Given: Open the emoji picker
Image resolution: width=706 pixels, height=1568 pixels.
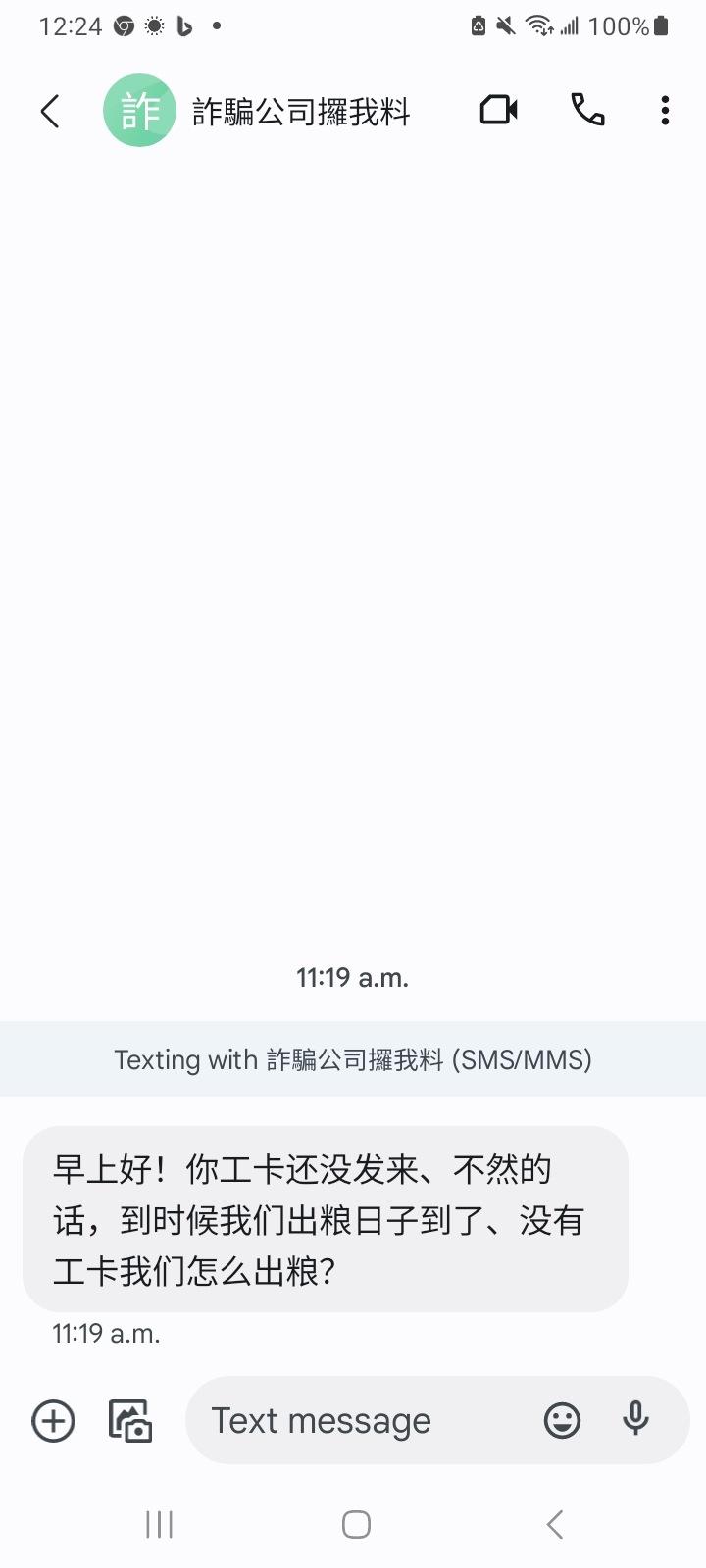Looking at the screenshot, I should click(x=562, y=1420).
